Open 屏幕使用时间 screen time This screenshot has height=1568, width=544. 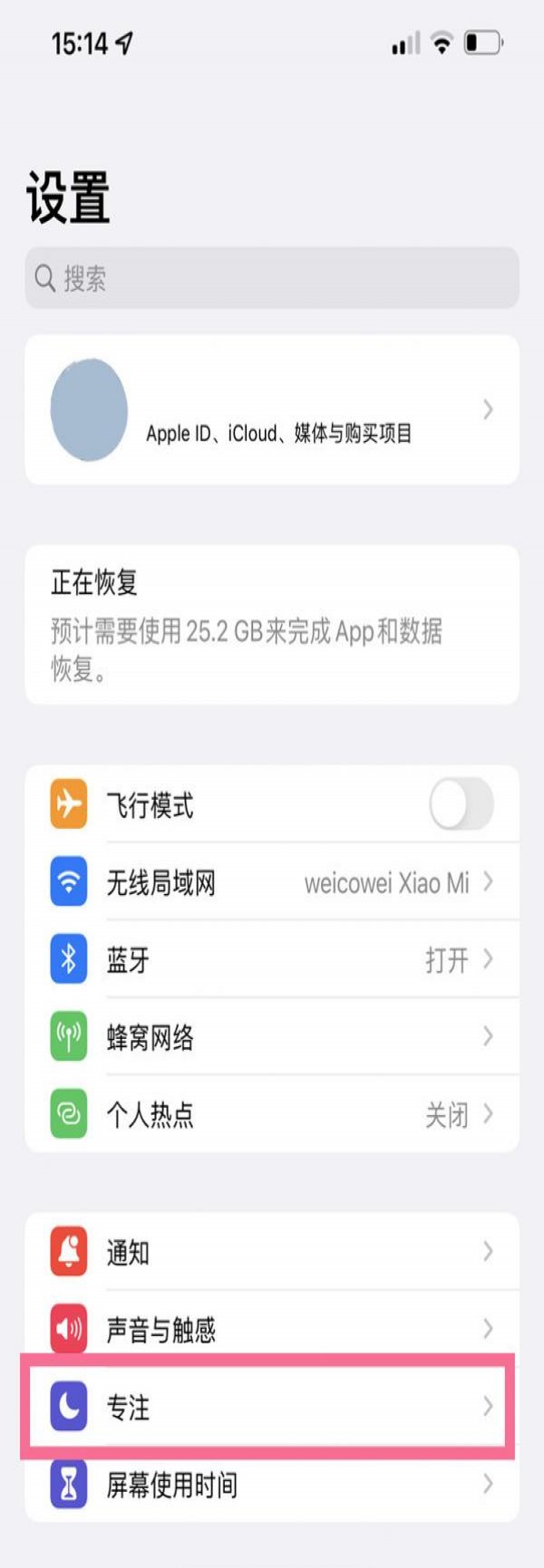(272, 1484)
